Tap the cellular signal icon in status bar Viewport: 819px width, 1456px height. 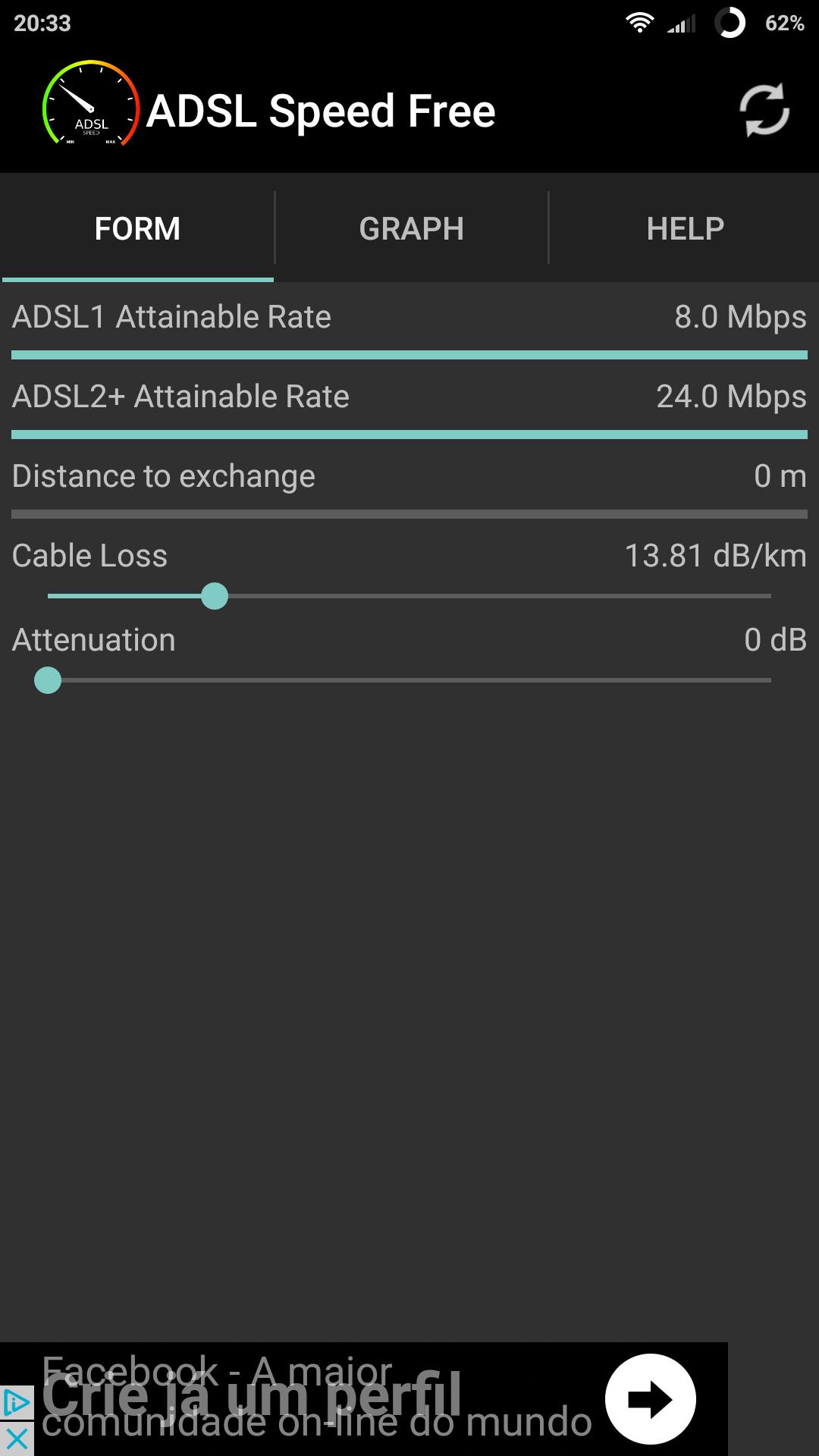[681, 23]
